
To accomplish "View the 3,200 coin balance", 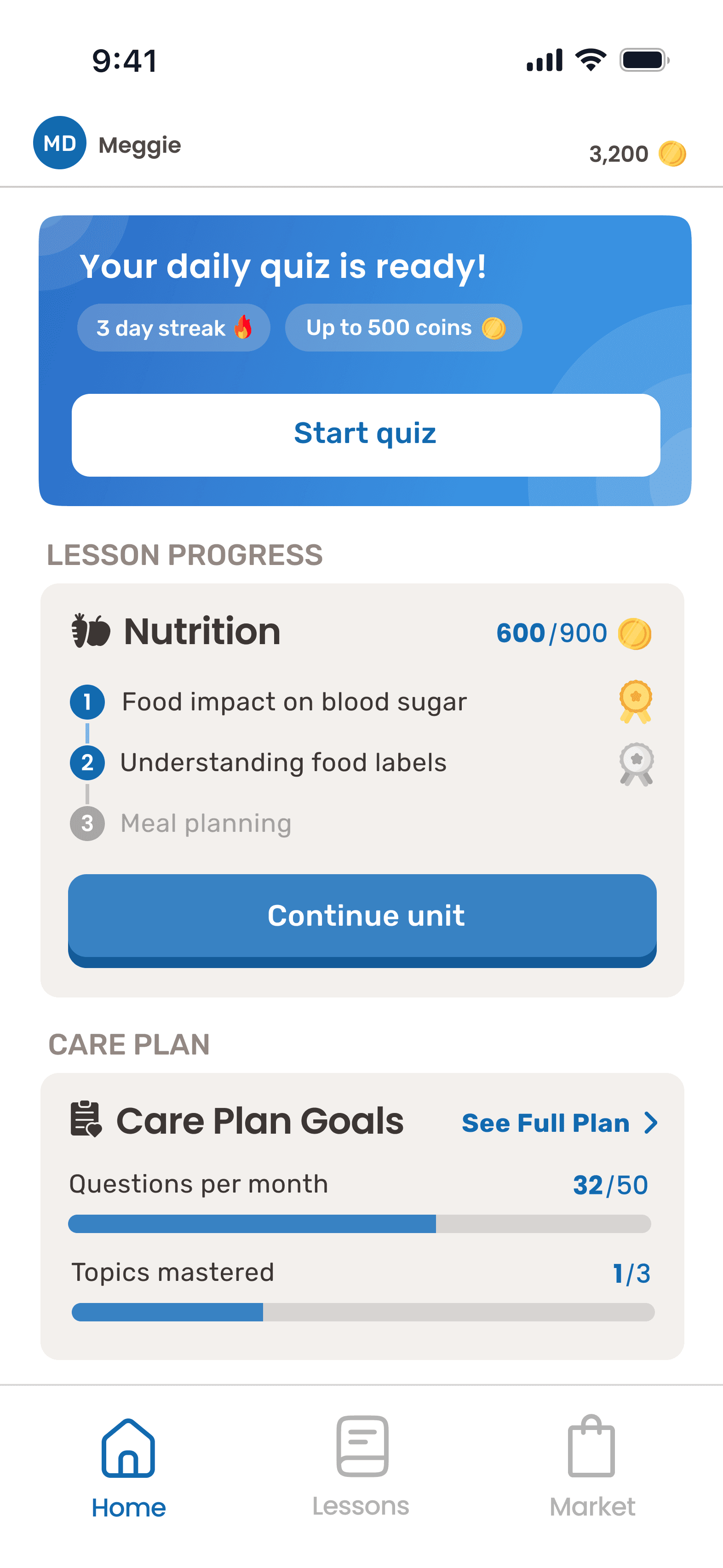I will (637, 153).
